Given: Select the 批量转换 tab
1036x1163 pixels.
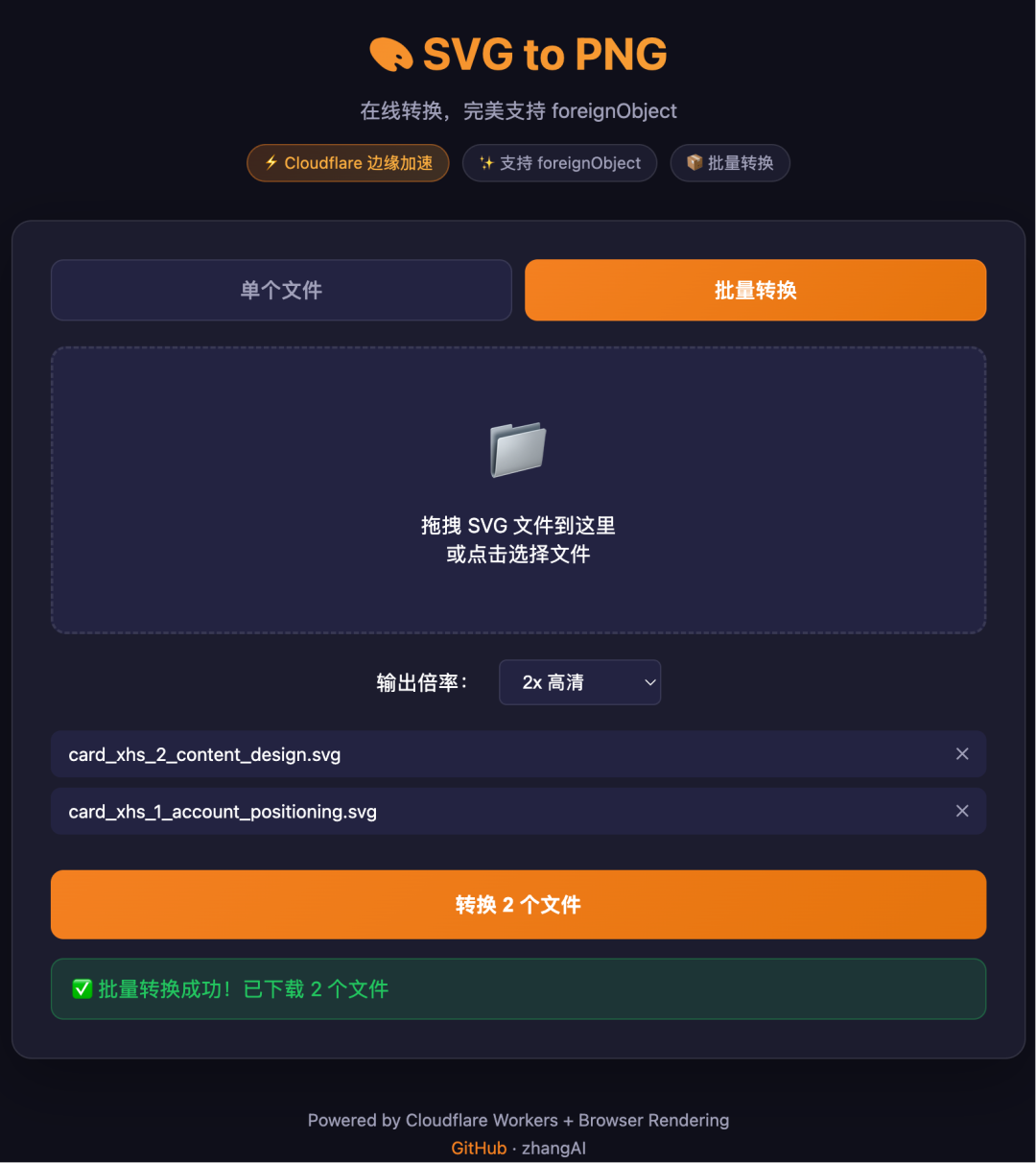Looking at the screenshot, I should pos(755,290).
